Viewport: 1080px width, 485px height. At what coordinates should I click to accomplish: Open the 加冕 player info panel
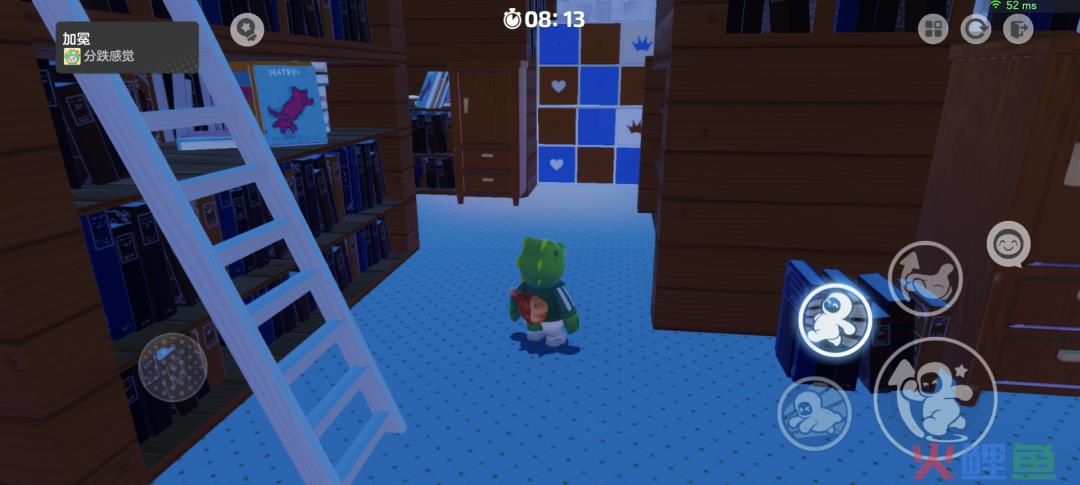[x=126, y=47]
